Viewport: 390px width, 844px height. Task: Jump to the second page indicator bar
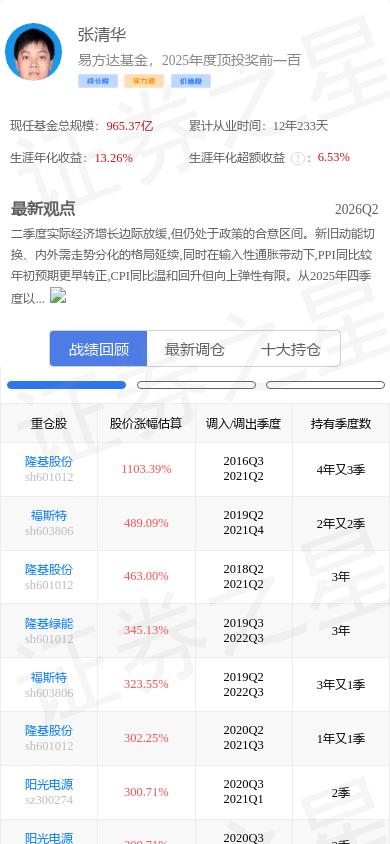point(196,385)
